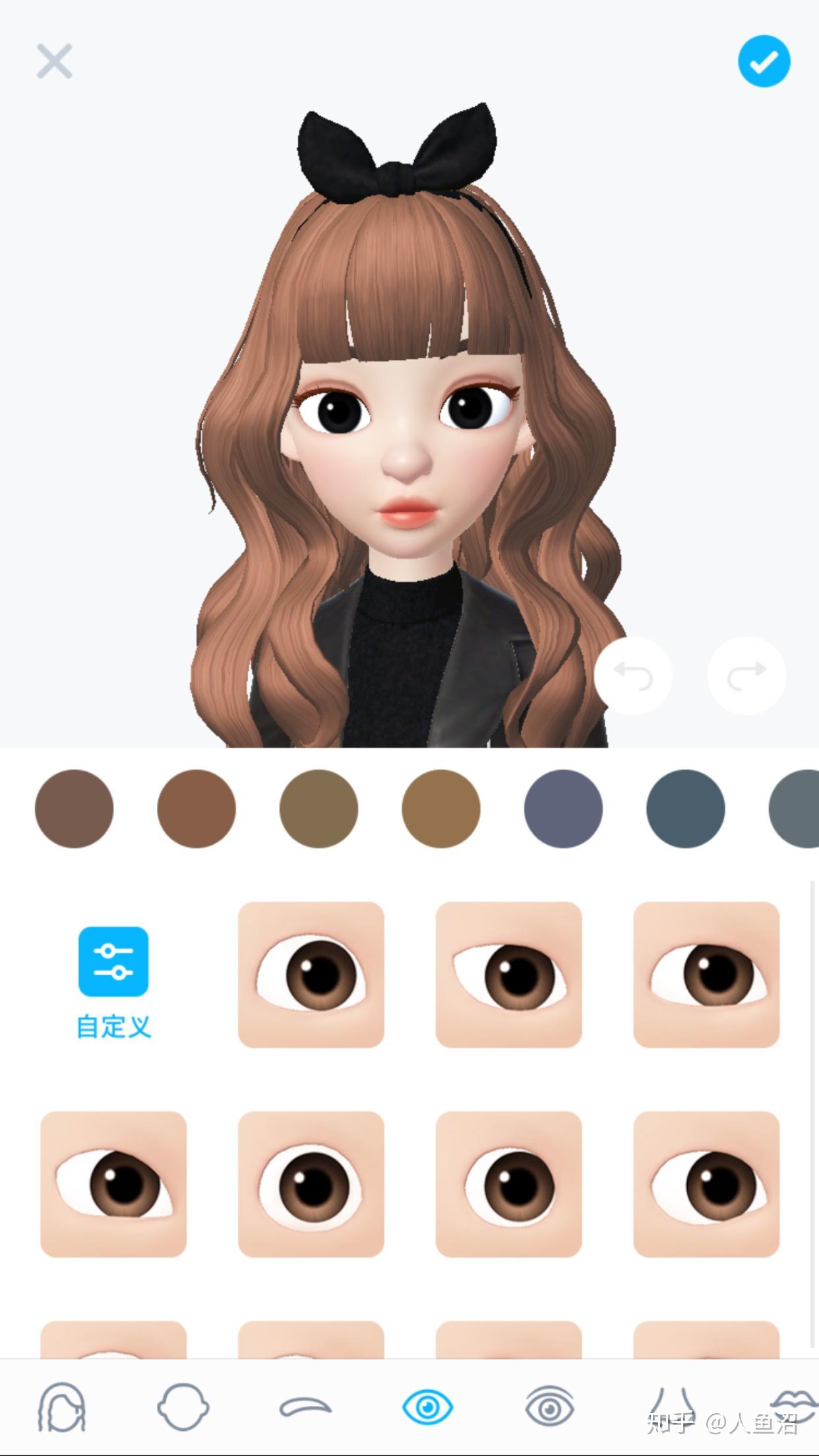Open the eyelash and eye makeup tab

pyautogui.click(x=549, y=1407)
